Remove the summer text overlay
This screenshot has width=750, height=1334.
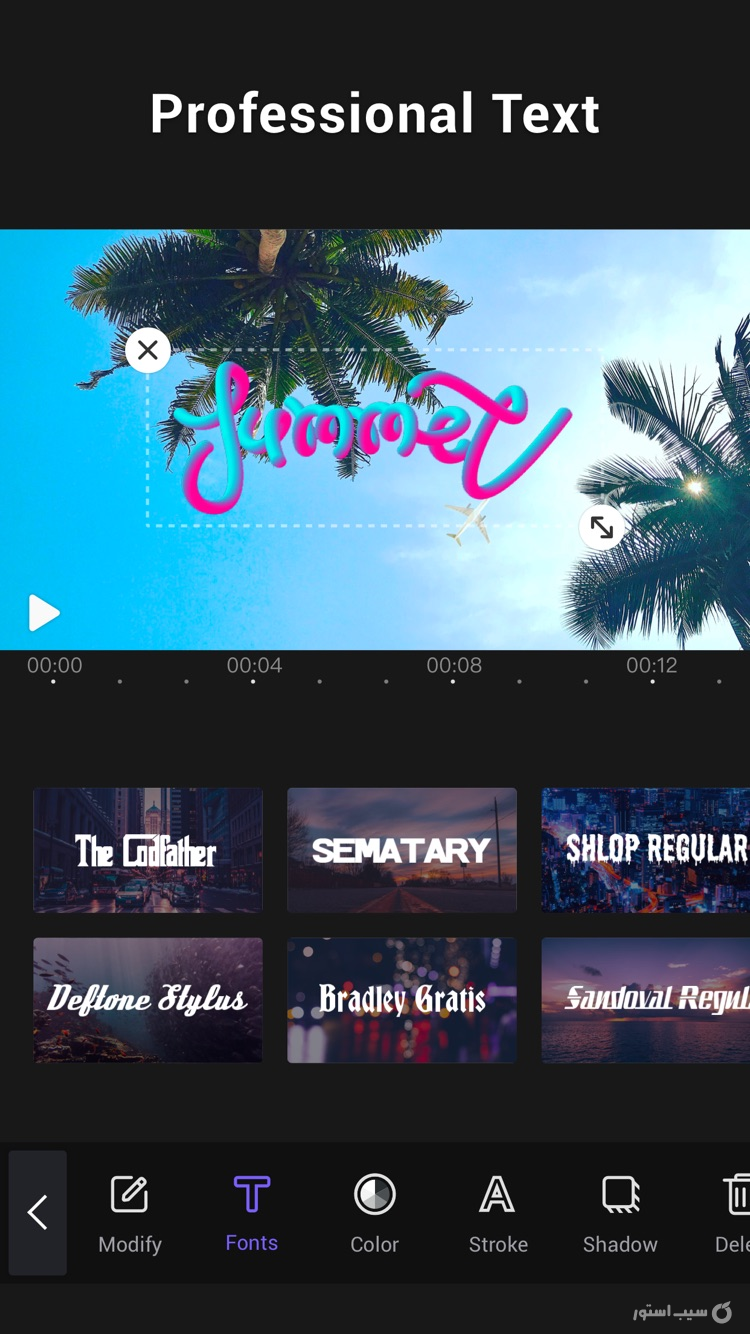[148, 350]
